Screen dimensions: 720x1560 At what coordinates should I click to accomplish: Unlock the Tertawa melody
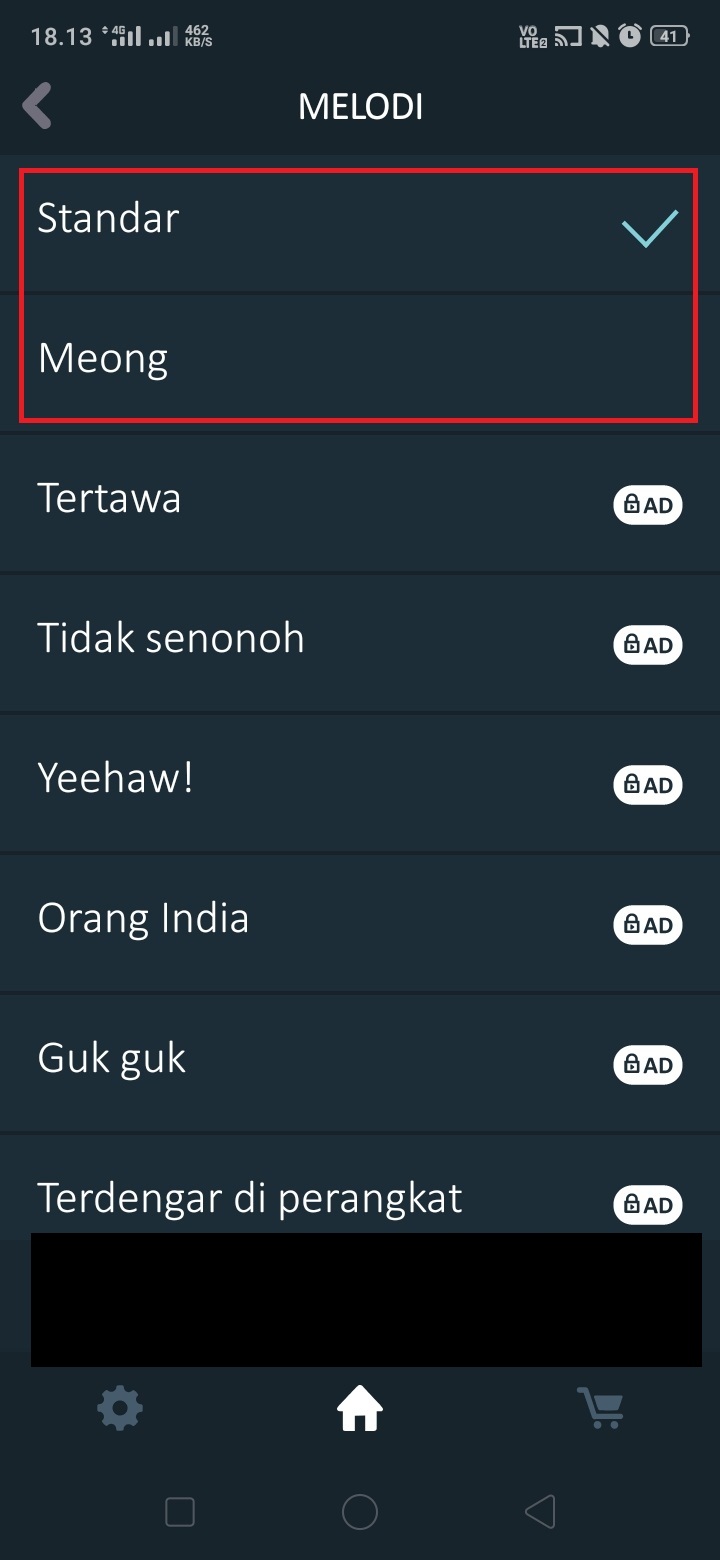click(x=647, y=505)
